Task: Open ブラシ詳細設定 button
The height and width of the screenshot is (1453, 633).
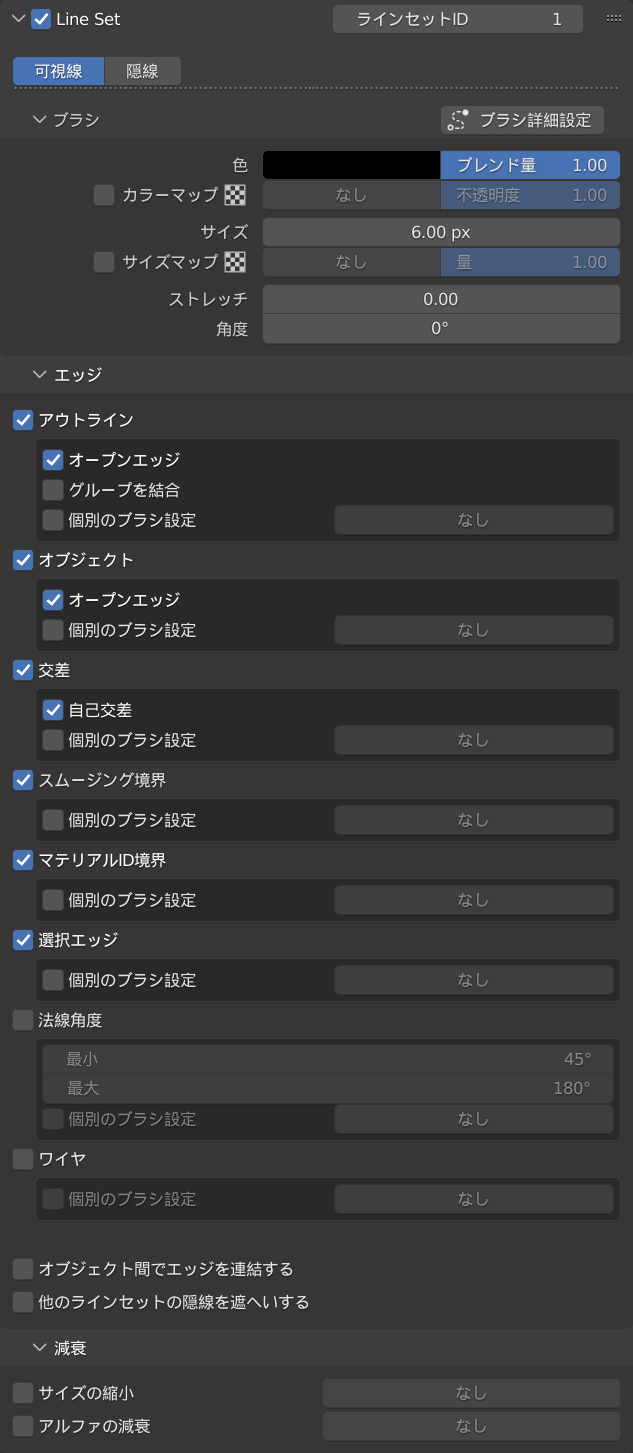Action: [522, 120]
